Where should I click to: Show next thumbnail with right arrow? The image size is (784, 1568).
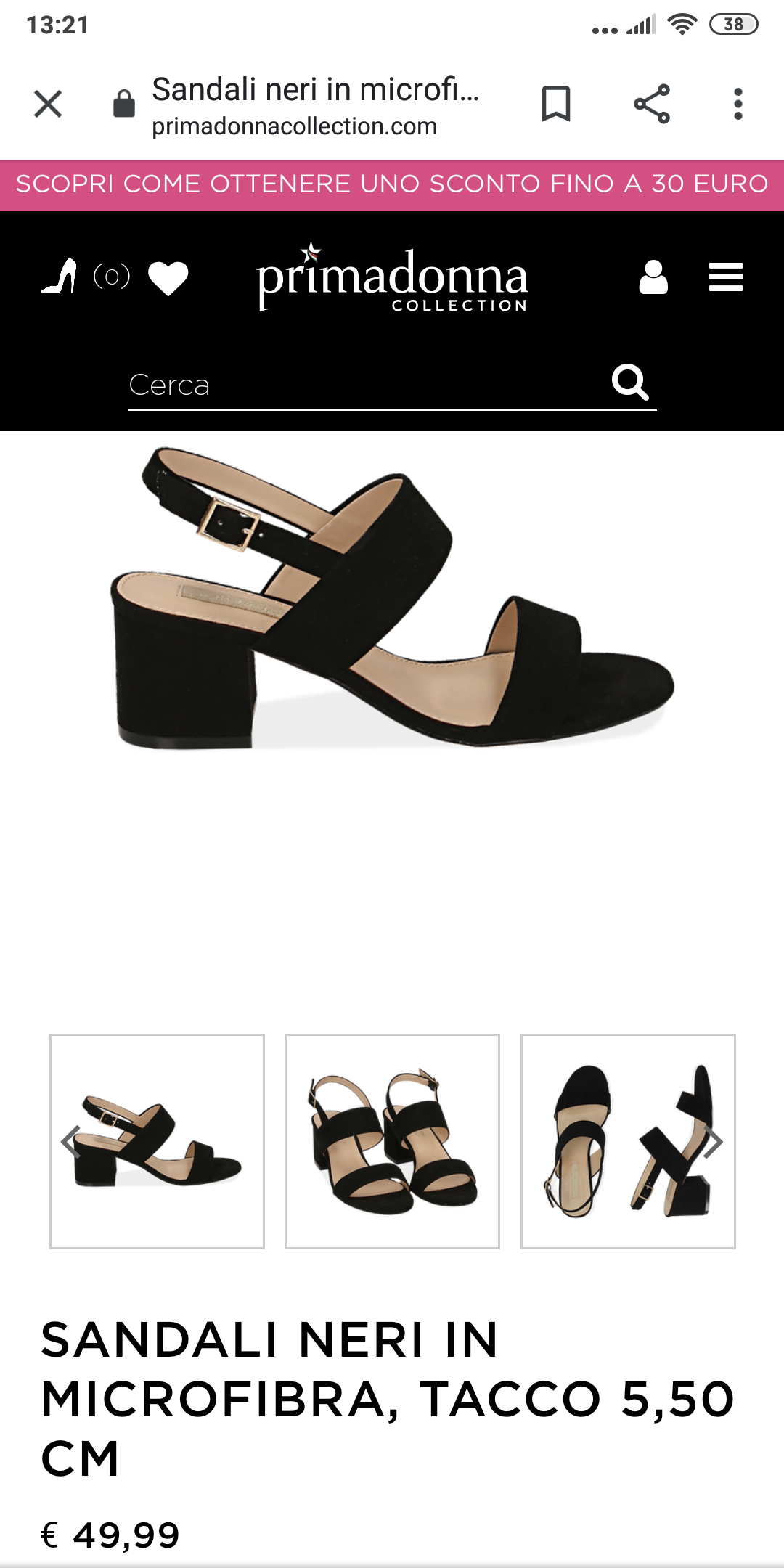(x=713, y=1142)
